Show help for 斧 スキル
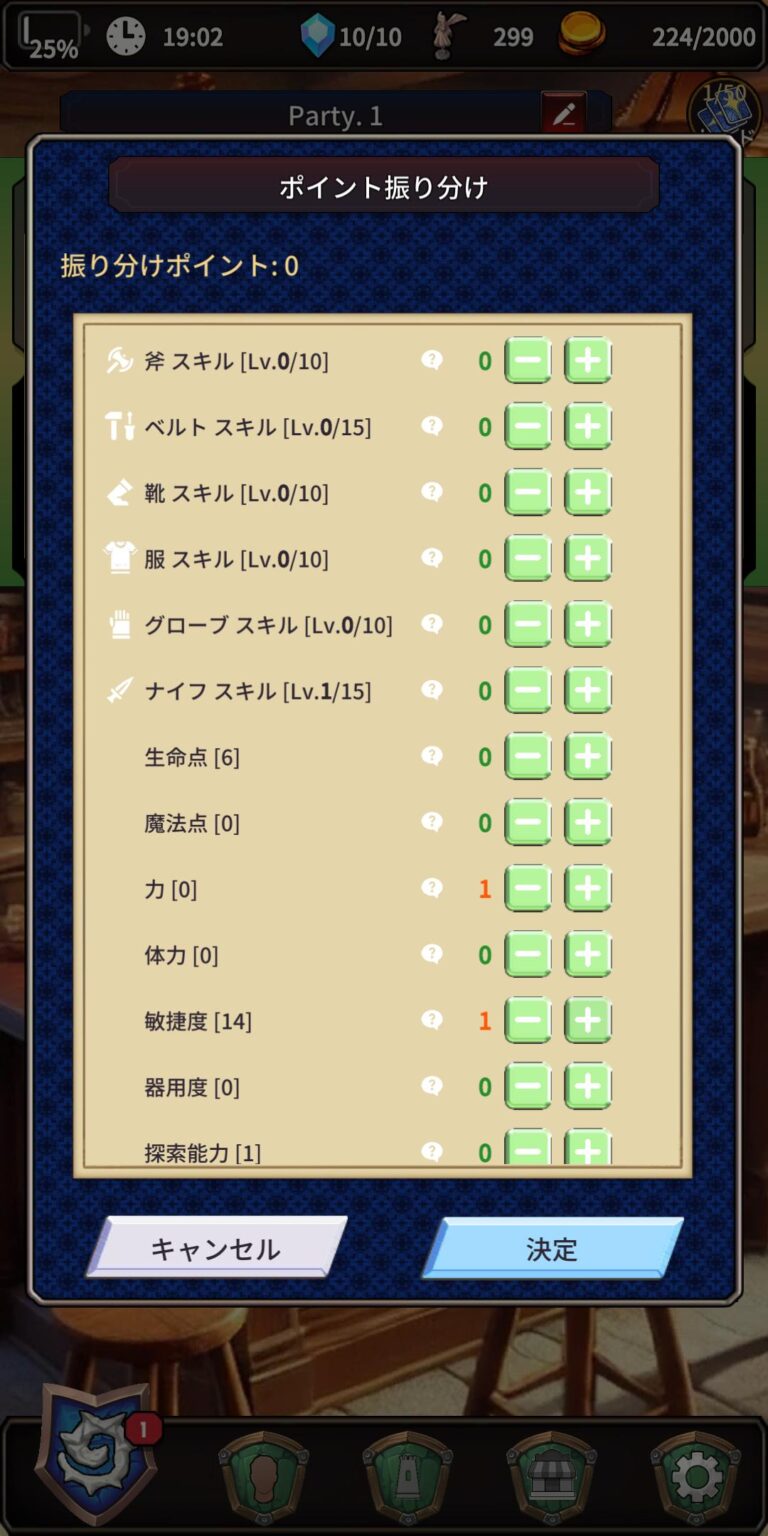The width and height of the screenshot is (768, 1536). tap(432, 360)
